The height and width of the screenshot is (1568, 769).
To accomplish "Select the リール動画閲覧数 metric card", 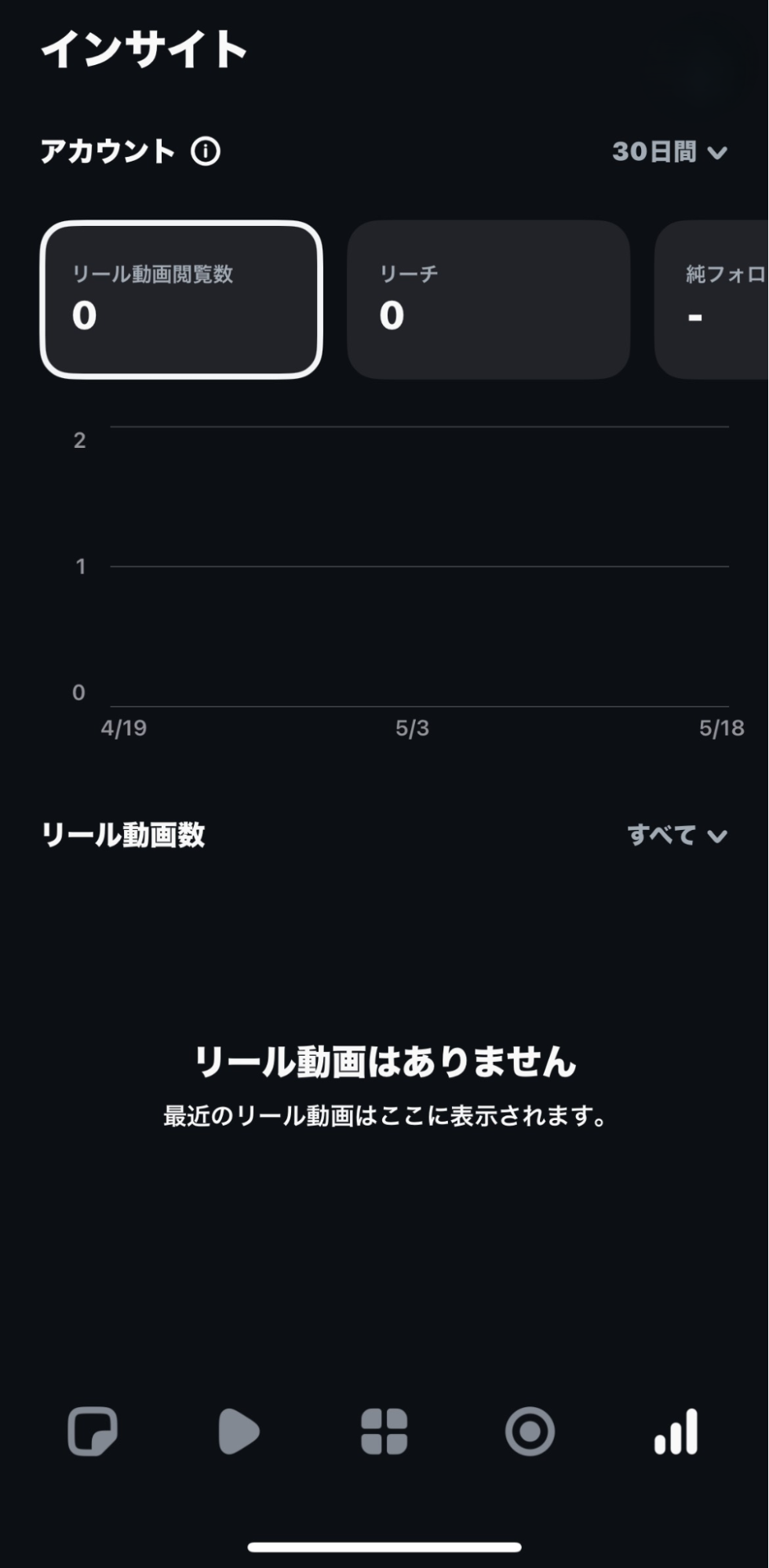I will click(181, 300).
